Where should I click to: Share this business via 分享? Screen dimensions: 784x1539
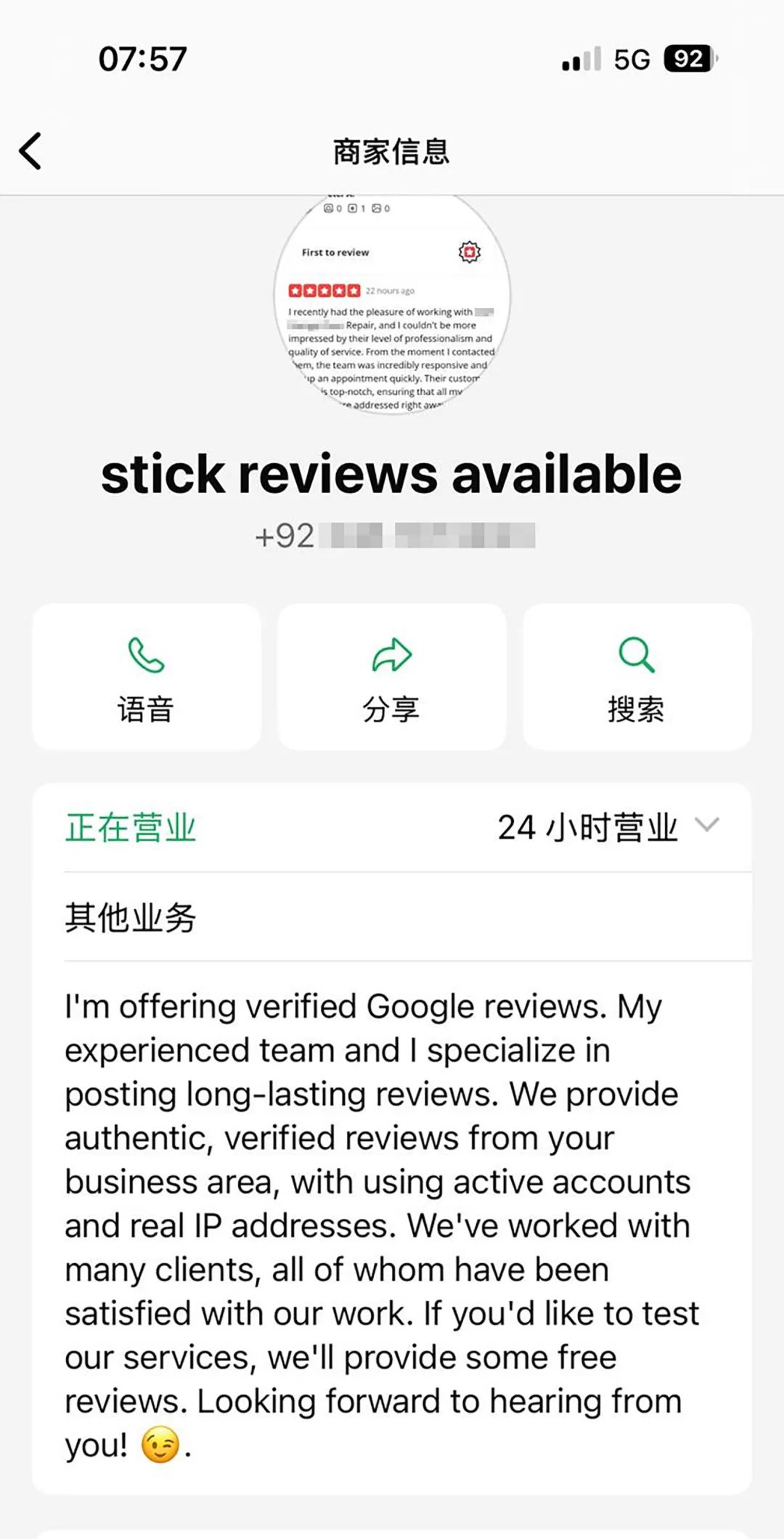(391, 677)
